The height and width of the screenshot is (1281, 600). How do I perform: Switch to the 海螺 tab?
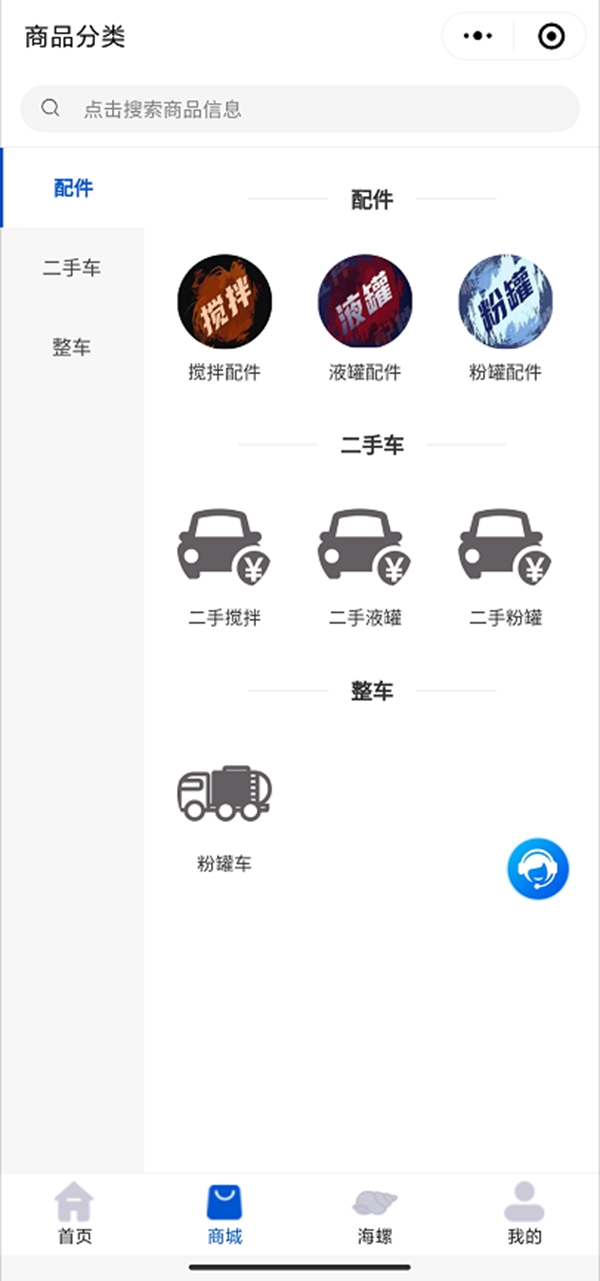pyautogui.click(x=375, y=1213)
